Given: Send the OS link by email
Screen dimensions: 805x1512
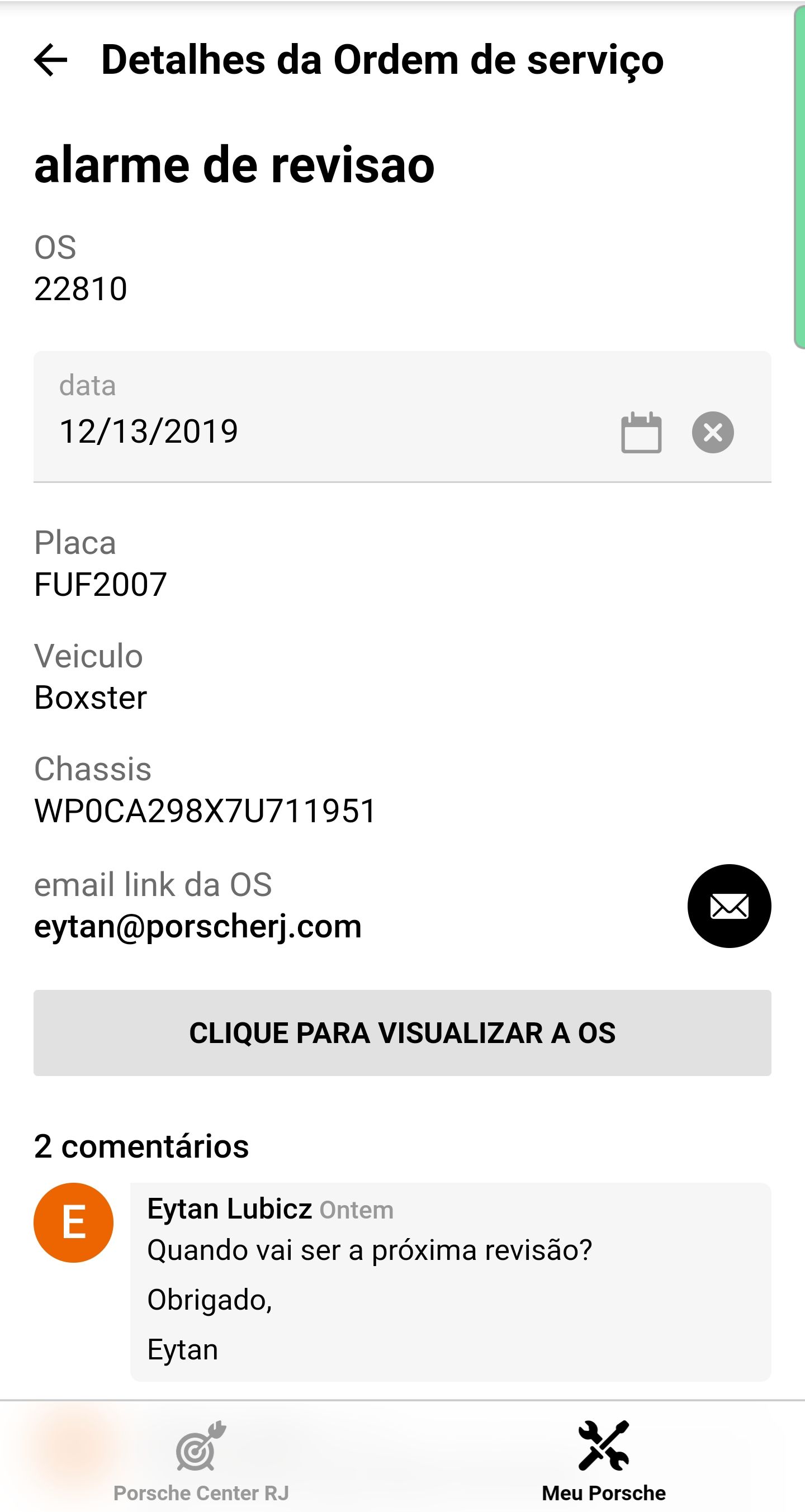Looking at the screenshot, I should point(728,906).
